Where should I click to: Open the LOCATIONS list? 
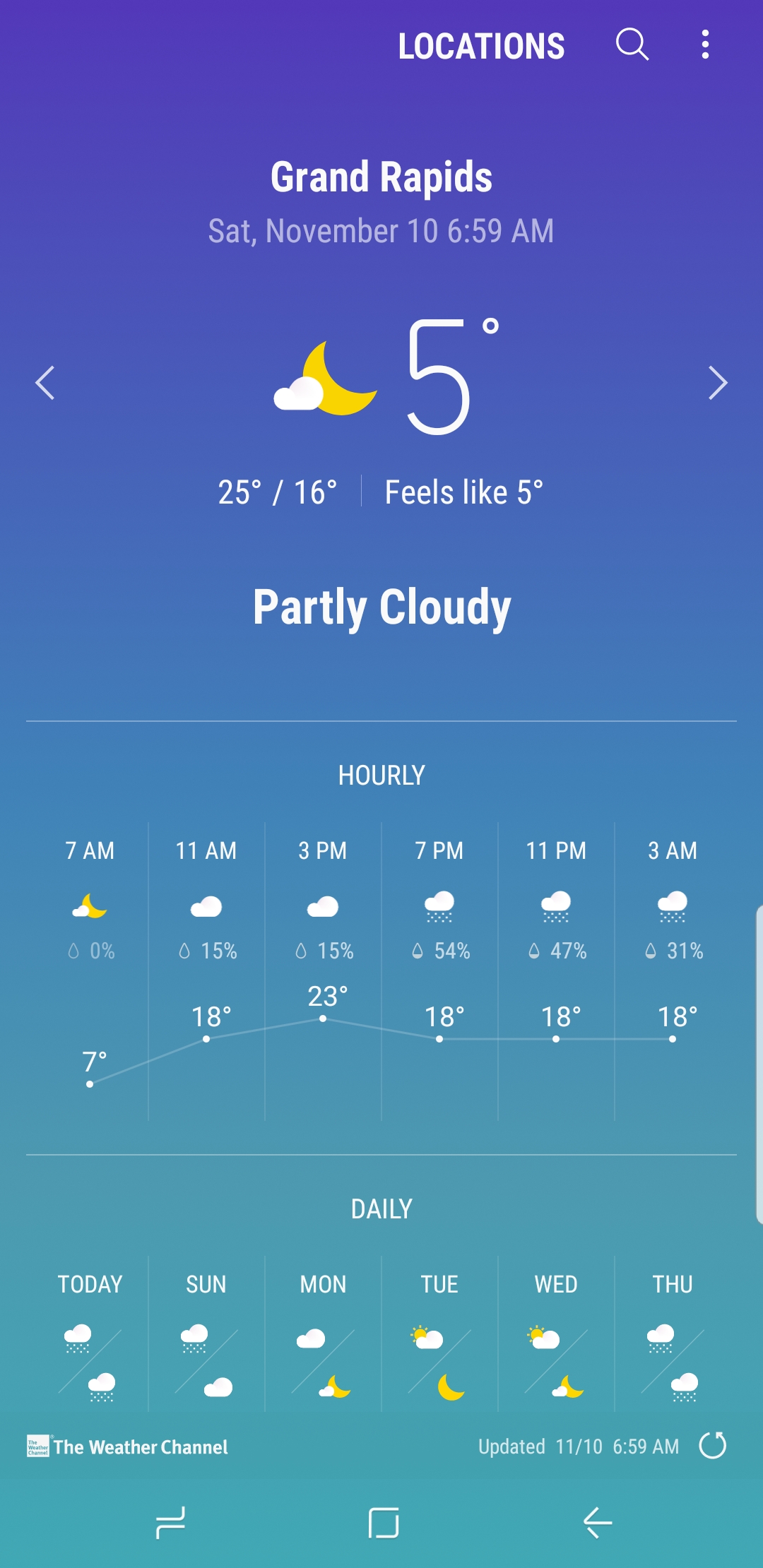pyautogui.click(x=481, y=47)
